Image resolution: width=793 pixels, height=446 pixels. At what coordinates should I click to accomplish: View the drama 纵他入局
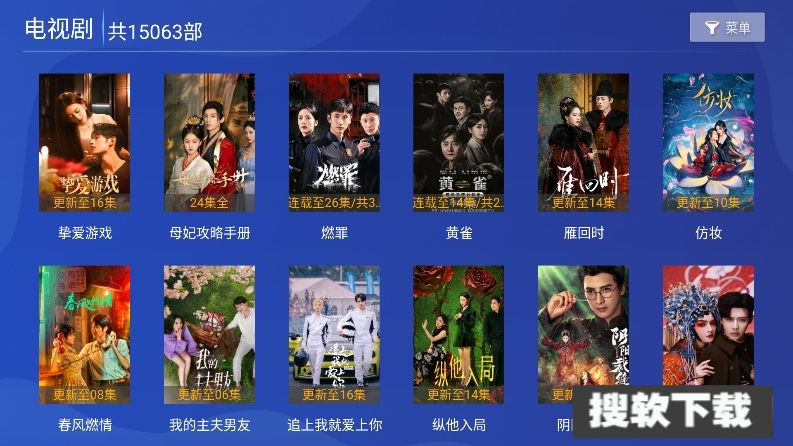[458, 334]
